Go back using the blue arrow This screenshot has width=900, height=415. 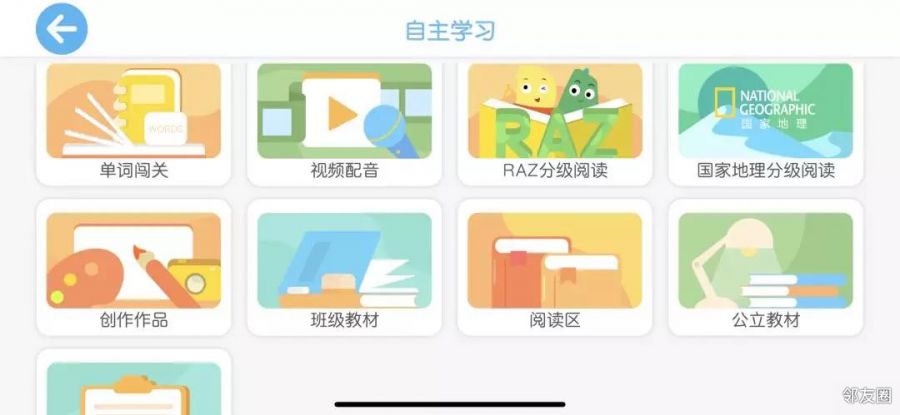tap(62, 29)
